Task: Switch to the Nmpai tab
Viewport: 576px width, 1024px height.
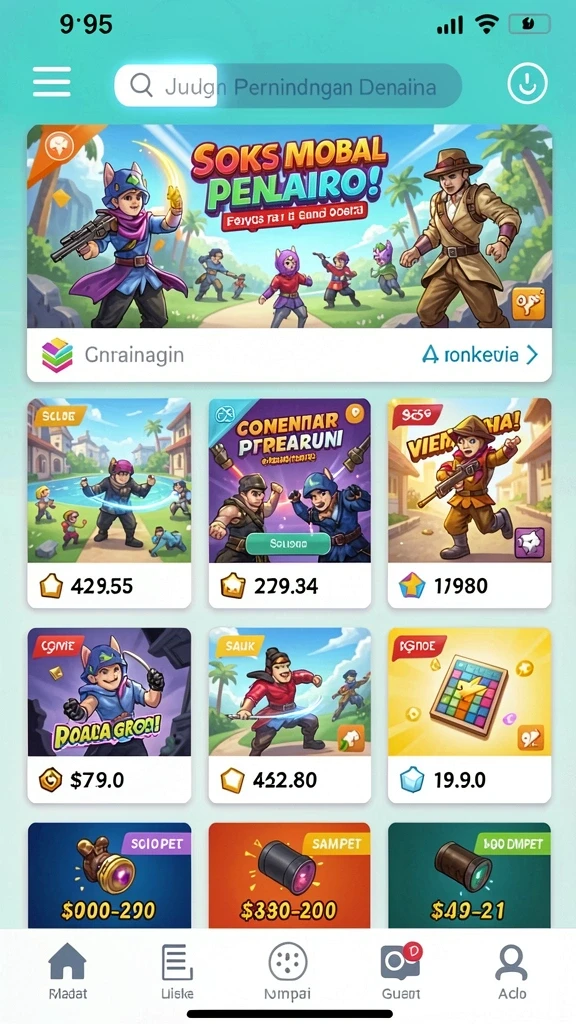Action: (288, 971)
